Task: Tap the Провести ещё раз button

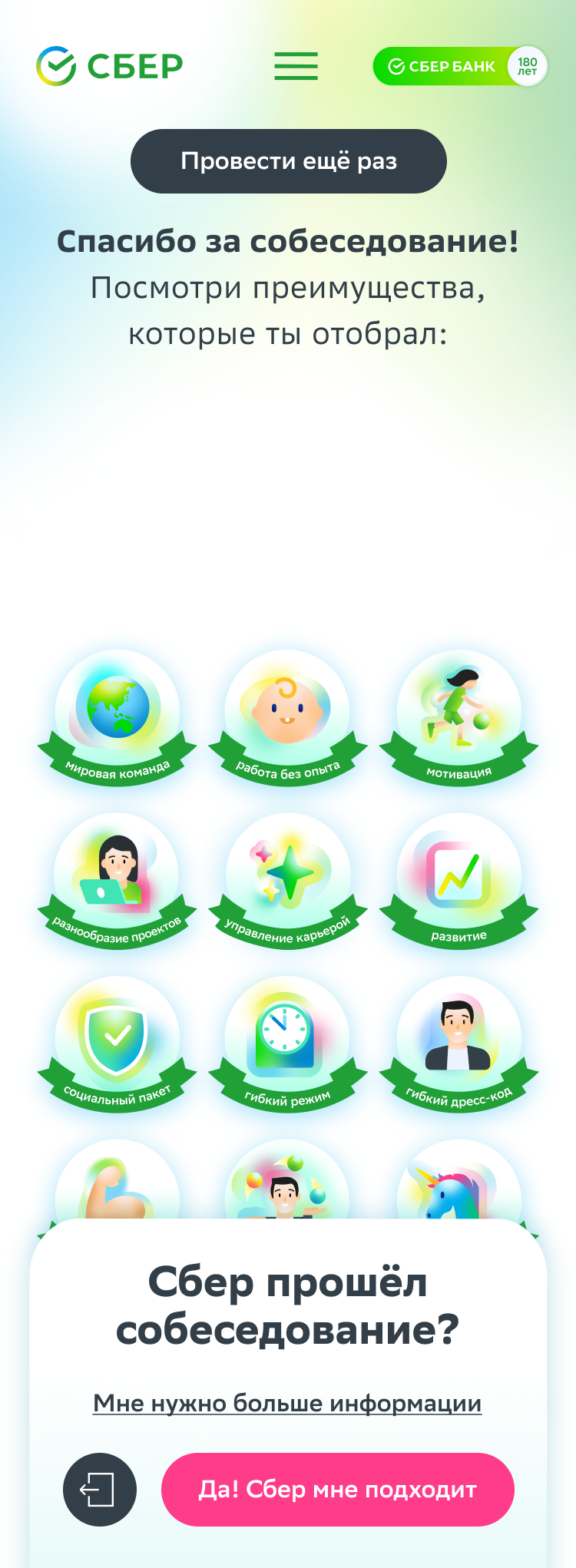Action: click(289, 161)
